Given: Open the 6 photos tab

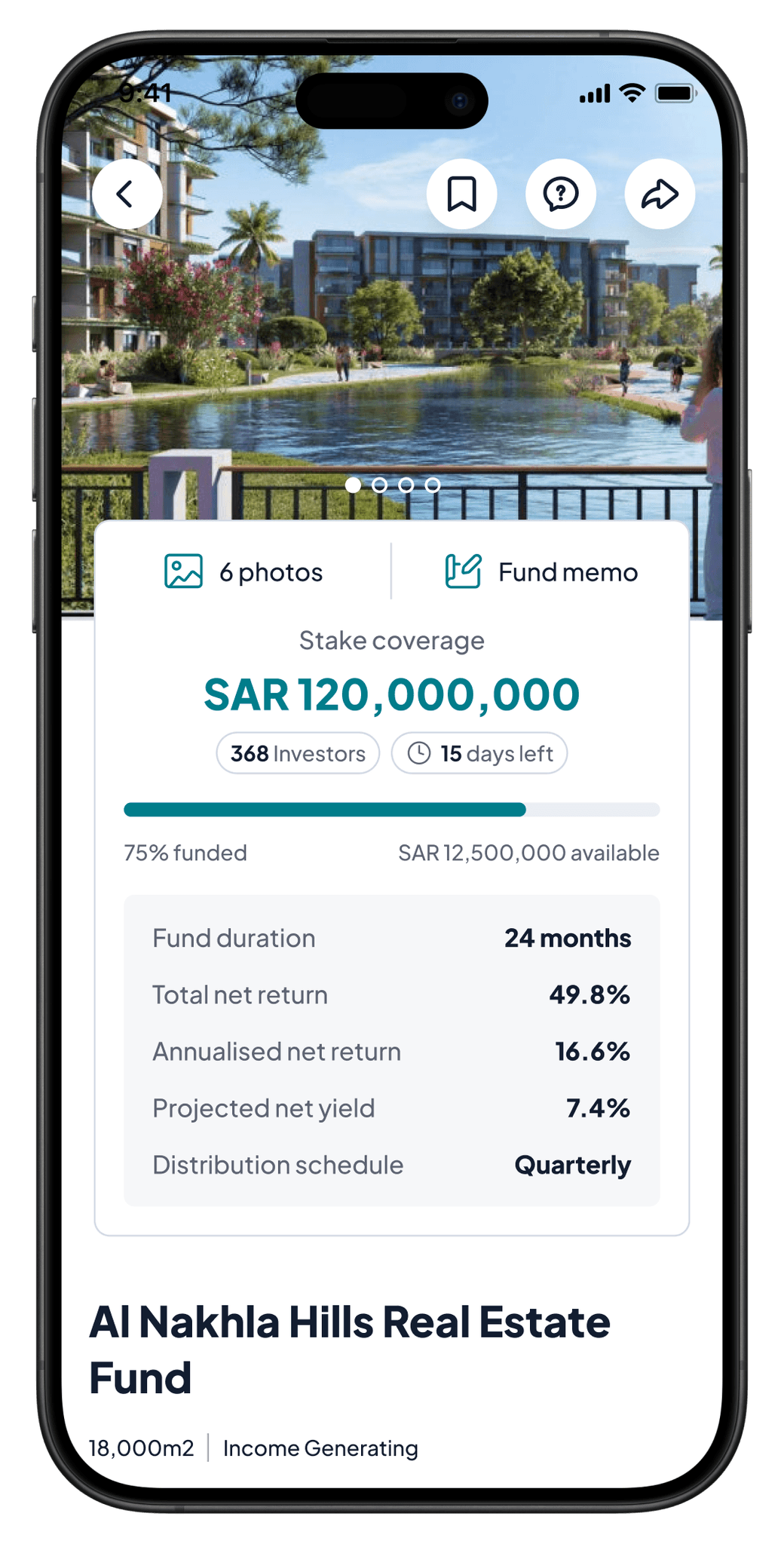Looking at the screenshot, I should pyautogui.click(x=270, y=571).
